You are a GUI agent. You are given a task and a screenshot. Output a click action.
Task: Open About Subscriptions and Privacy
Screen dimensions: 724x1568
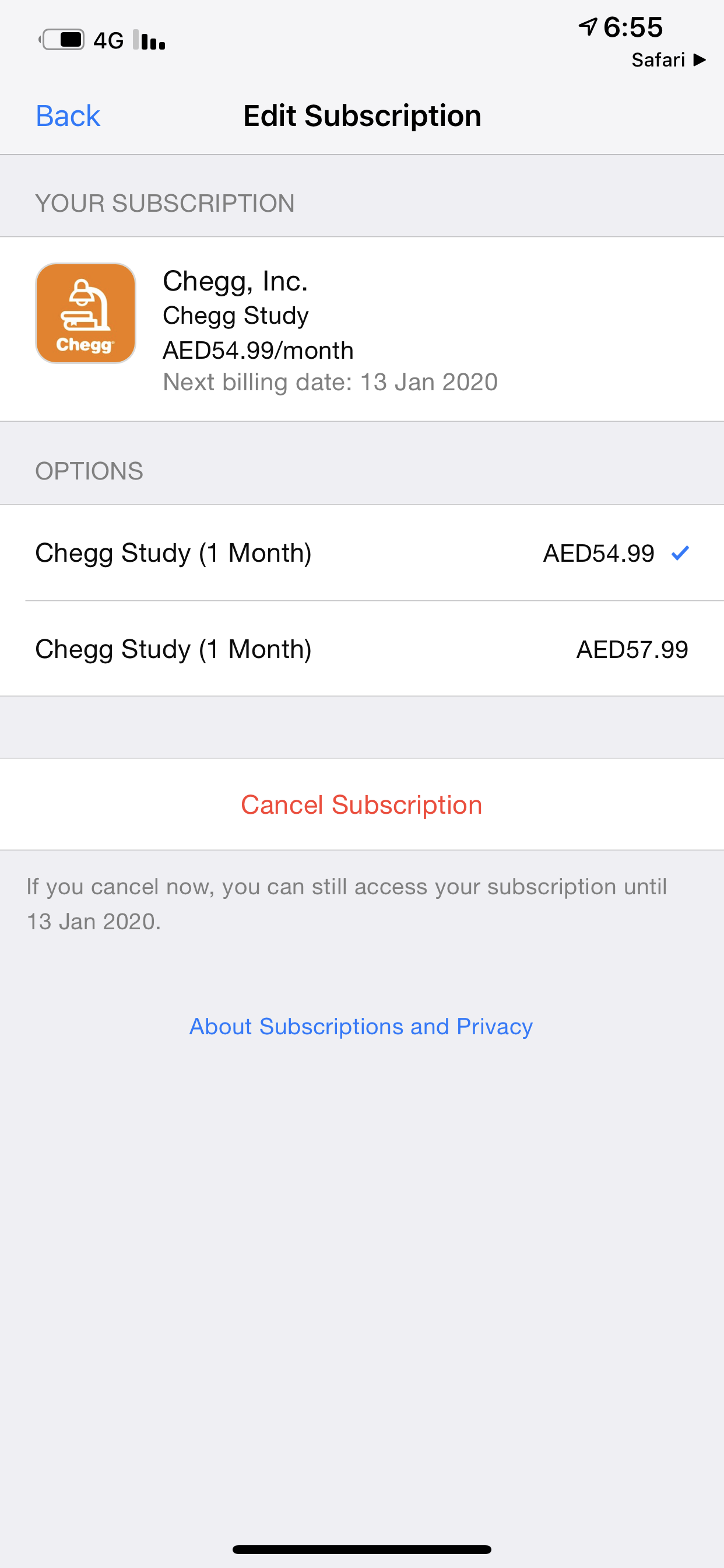coord(361,1026)
